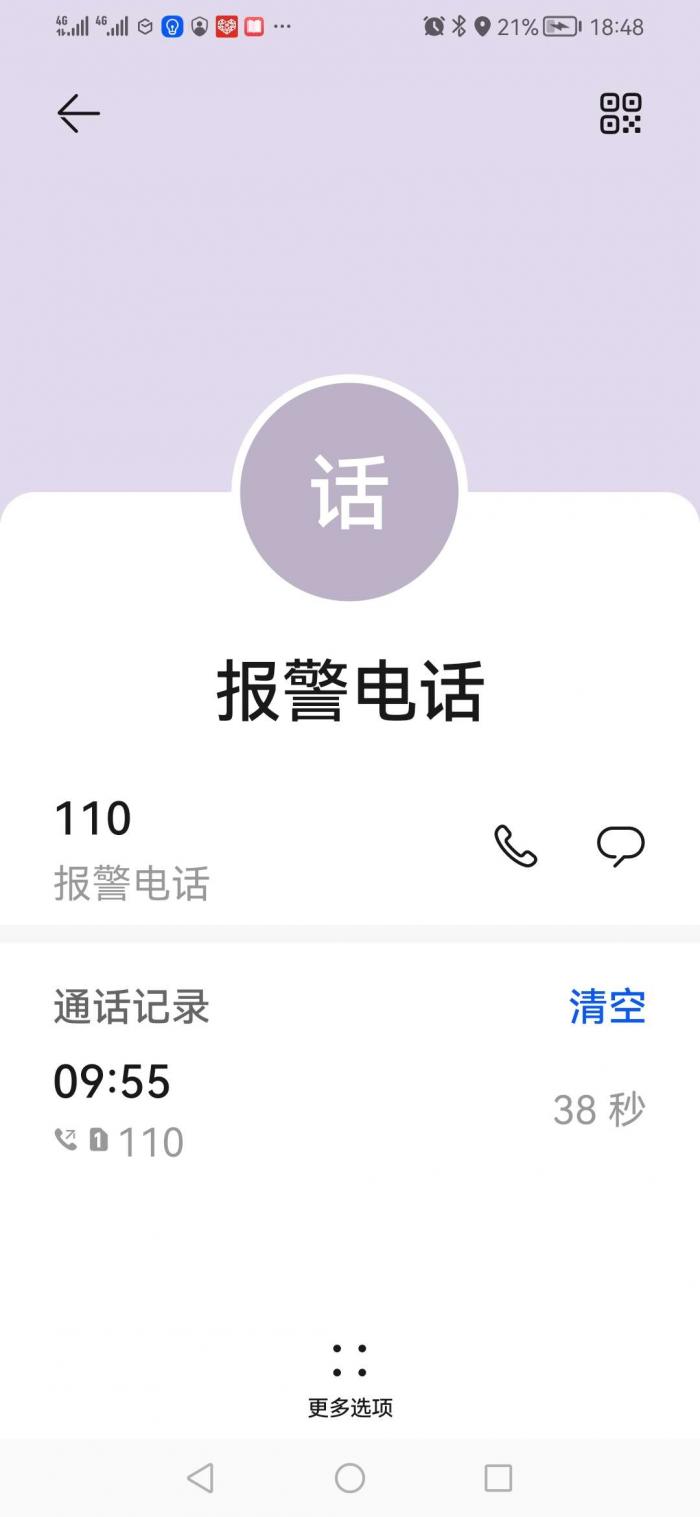Go to the system home screen

point(350,1477)
